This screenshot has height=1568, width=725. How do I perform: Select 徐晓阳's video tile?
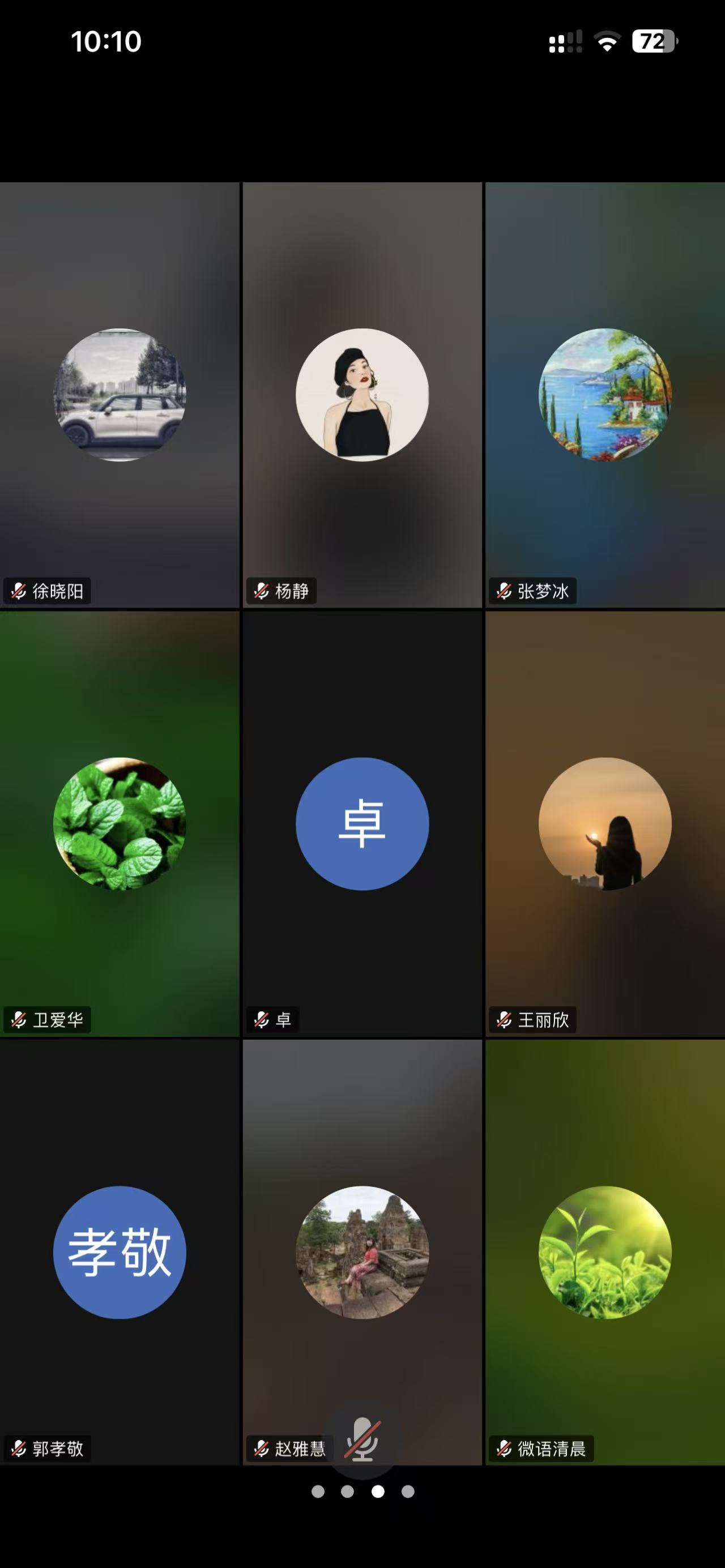coord(120,395)
